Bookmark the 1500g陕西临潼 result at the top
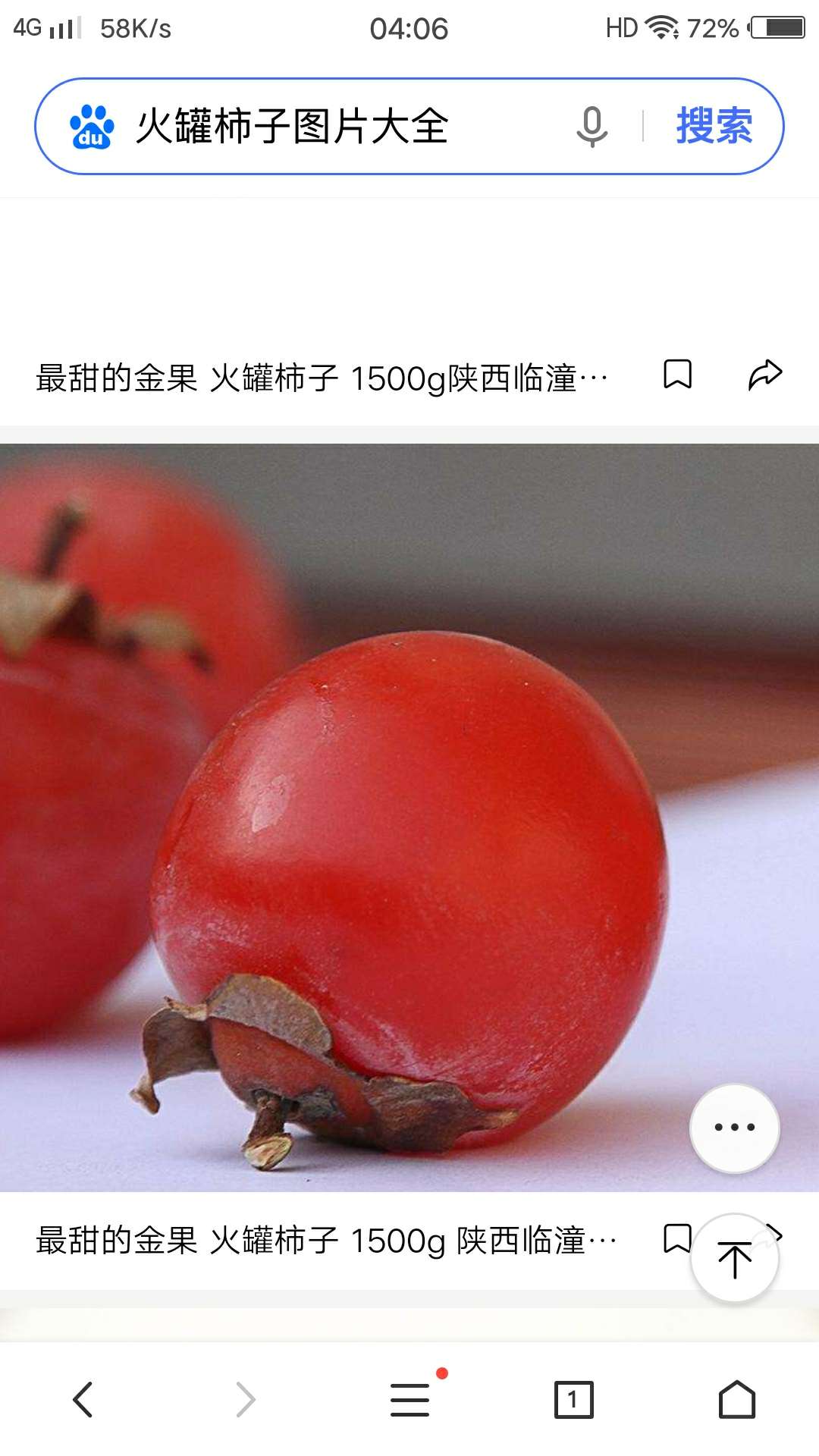This screenshot has height=1456, width=819. click(x=677, y=375)
